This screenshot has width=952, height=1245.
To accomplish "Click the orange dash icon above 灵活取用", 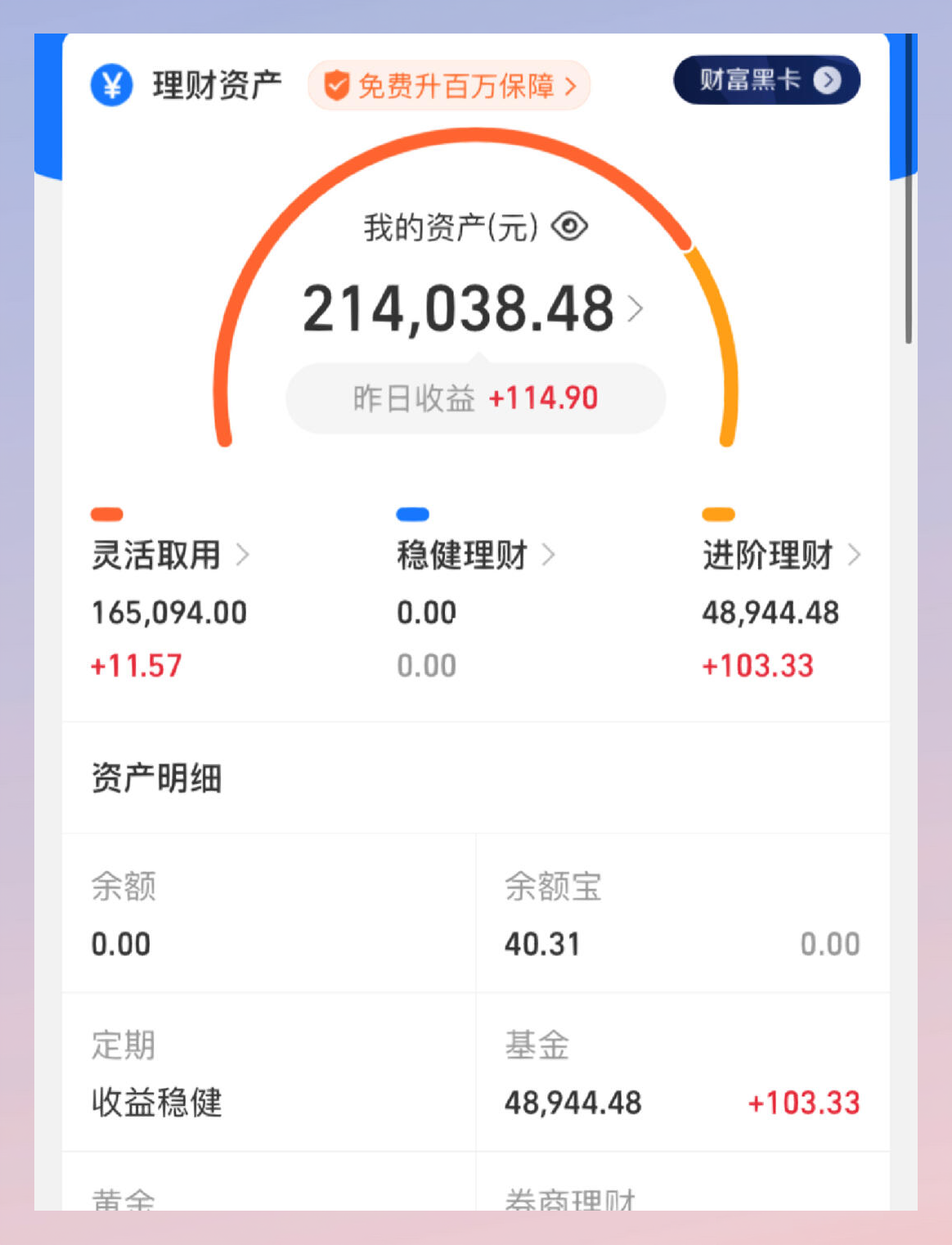I will coord(107,514).
